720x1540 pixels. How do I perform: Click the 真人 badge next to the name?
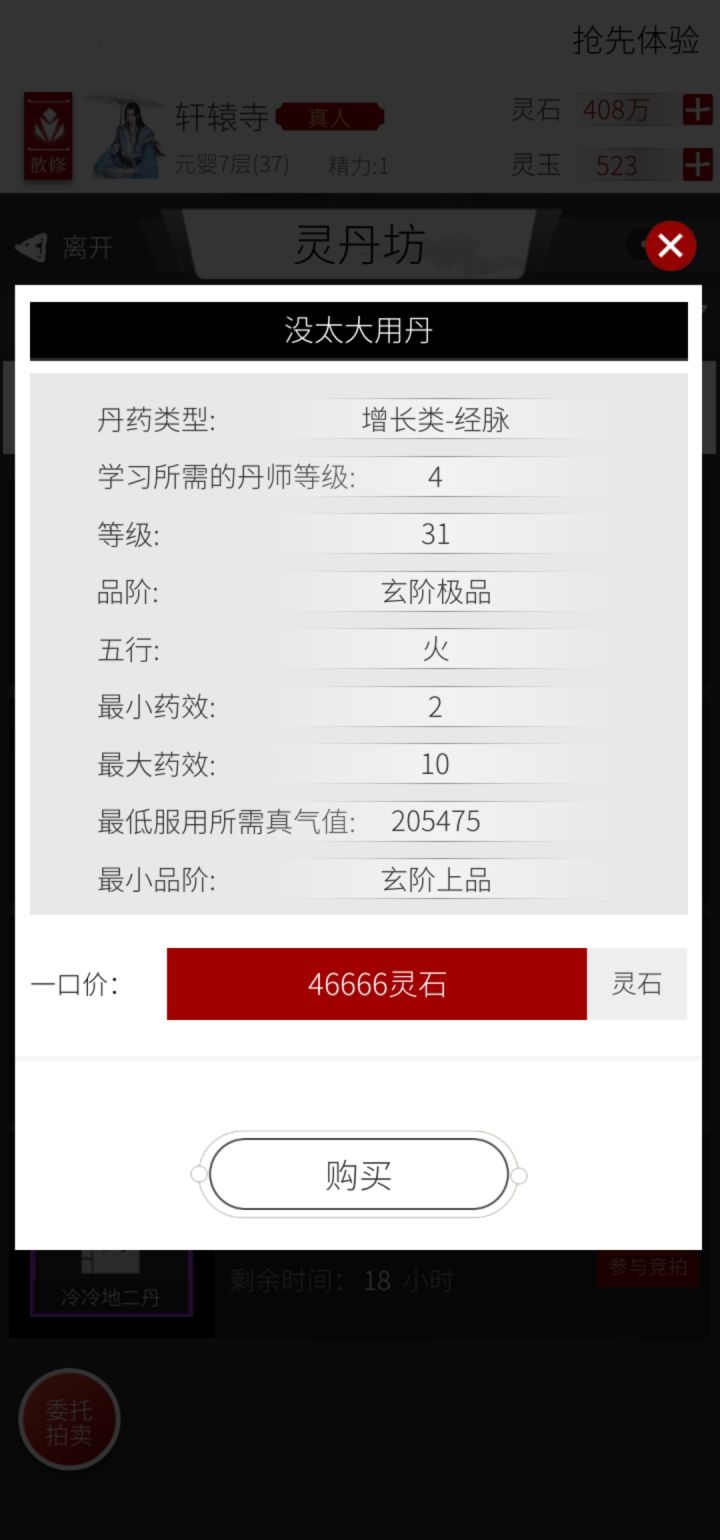(331, 117)
